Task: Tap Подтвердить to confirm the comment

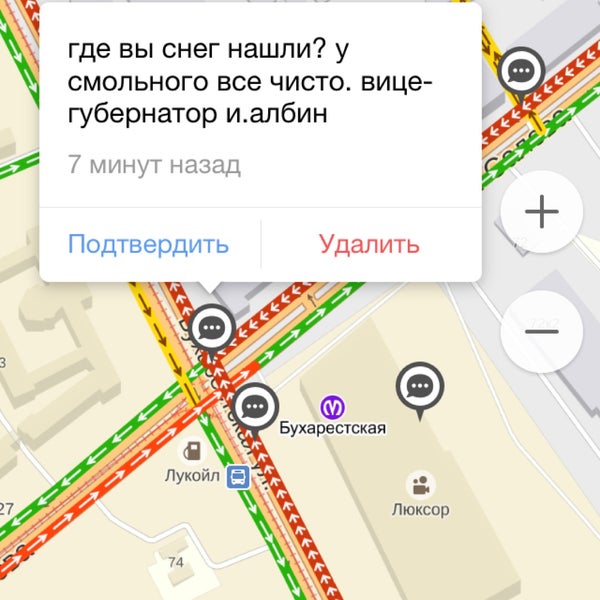Action: [x=148, y=244]
